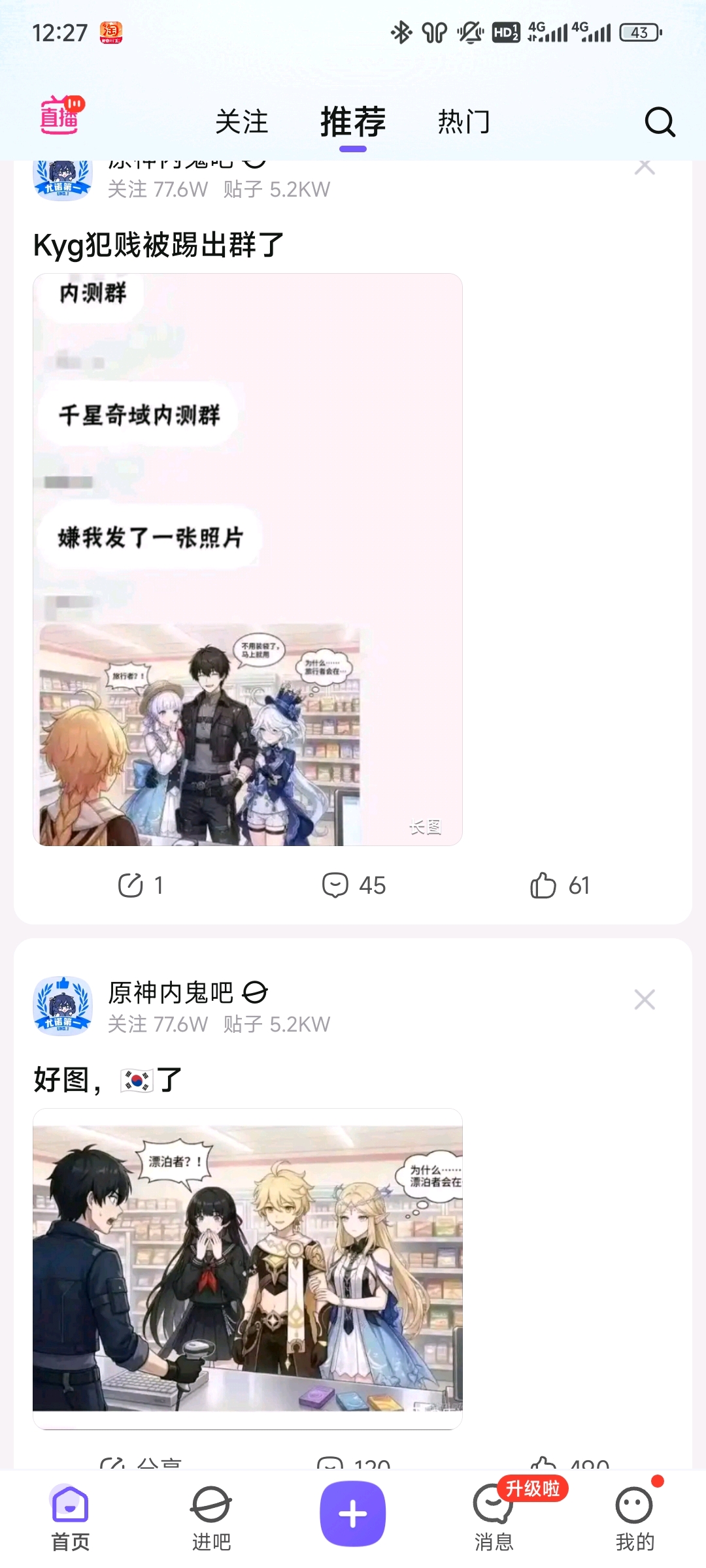
Task: Dismiss the 好图 post with X
Action: (645, 1000)
